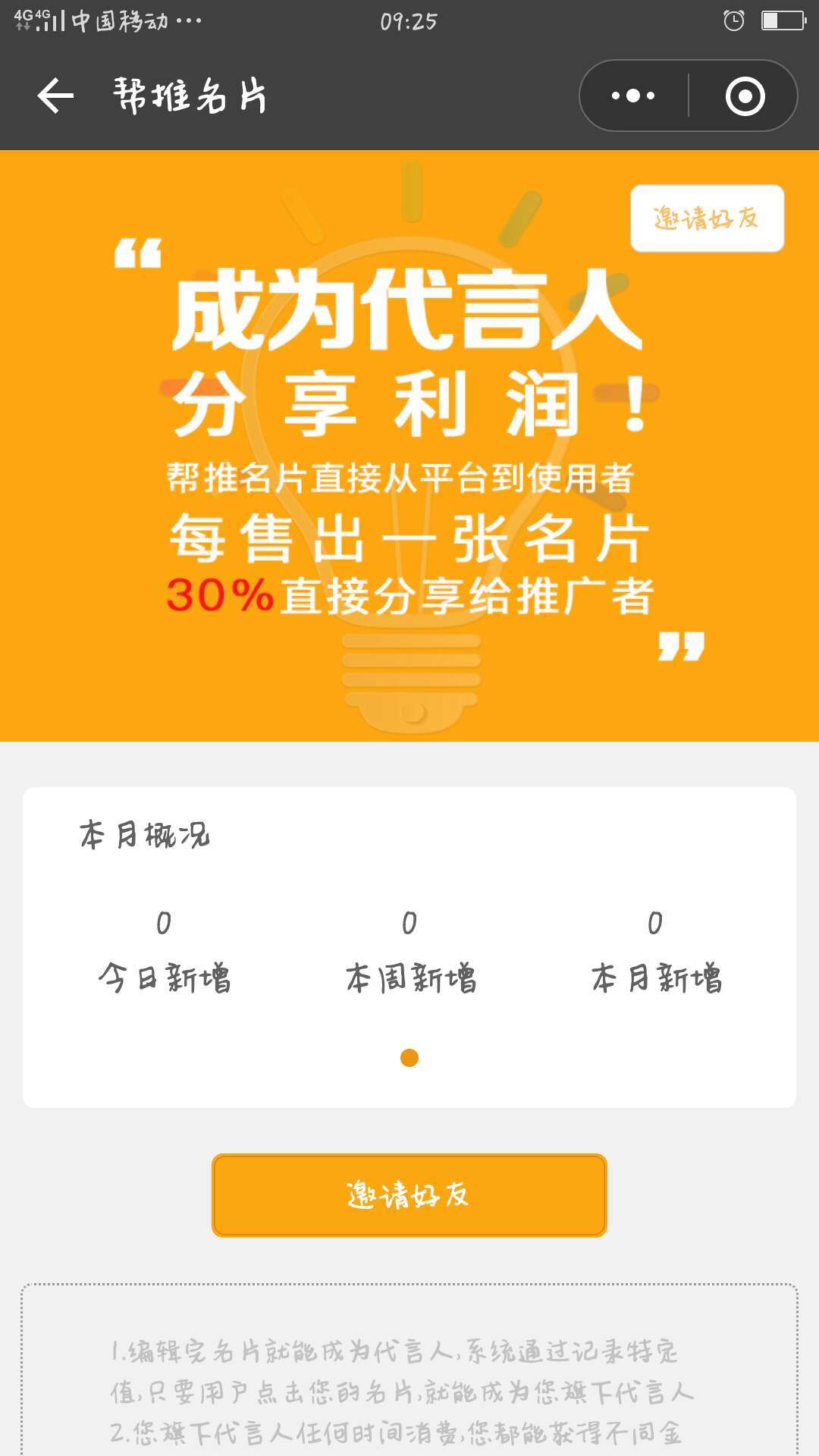Select the orange page indicator dot in 本月概况
Screen dimensions: 819x1456
point(409,1058)
